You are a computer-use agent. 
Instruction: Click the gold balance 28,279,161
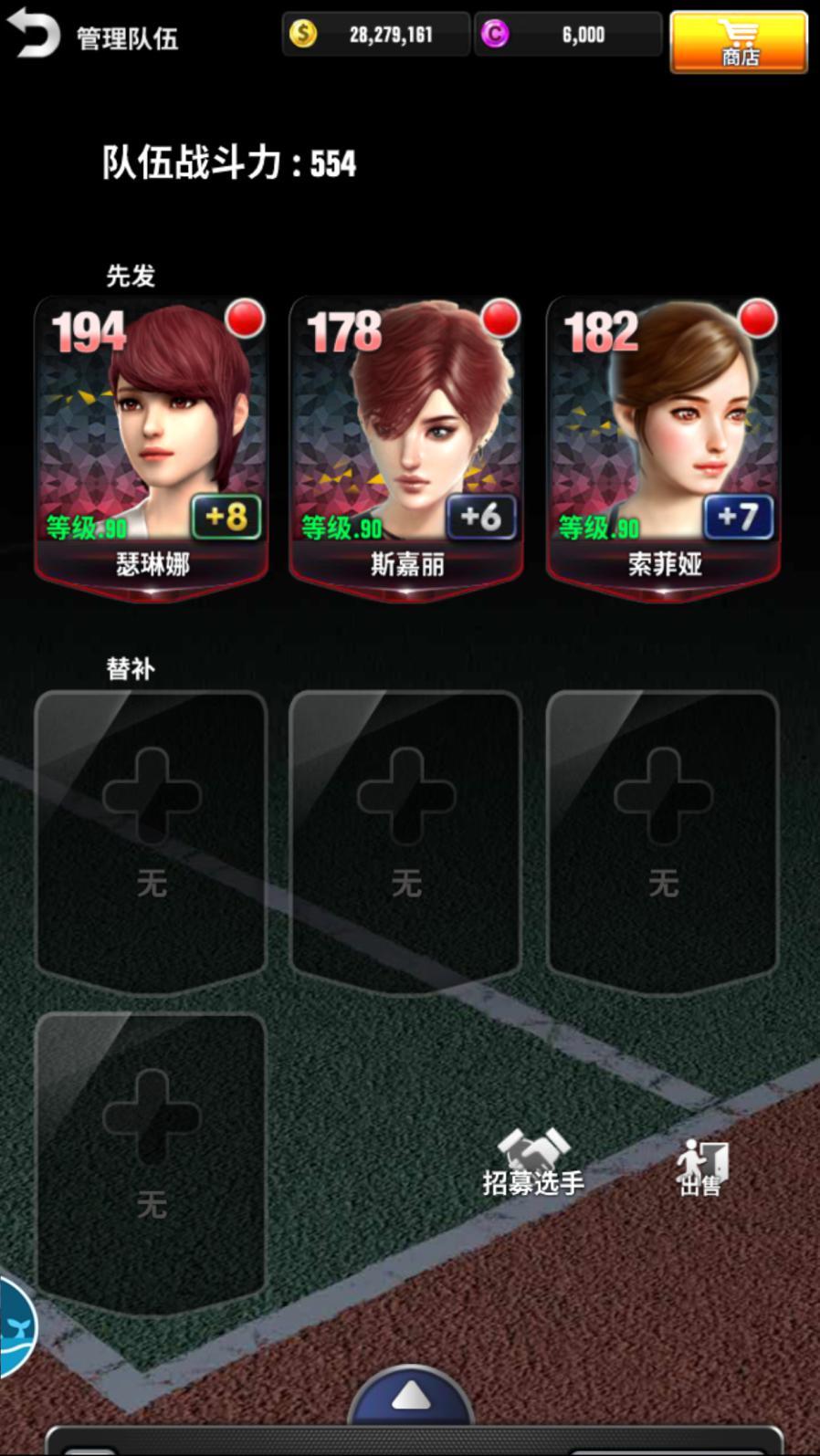[x=393, y=34]
